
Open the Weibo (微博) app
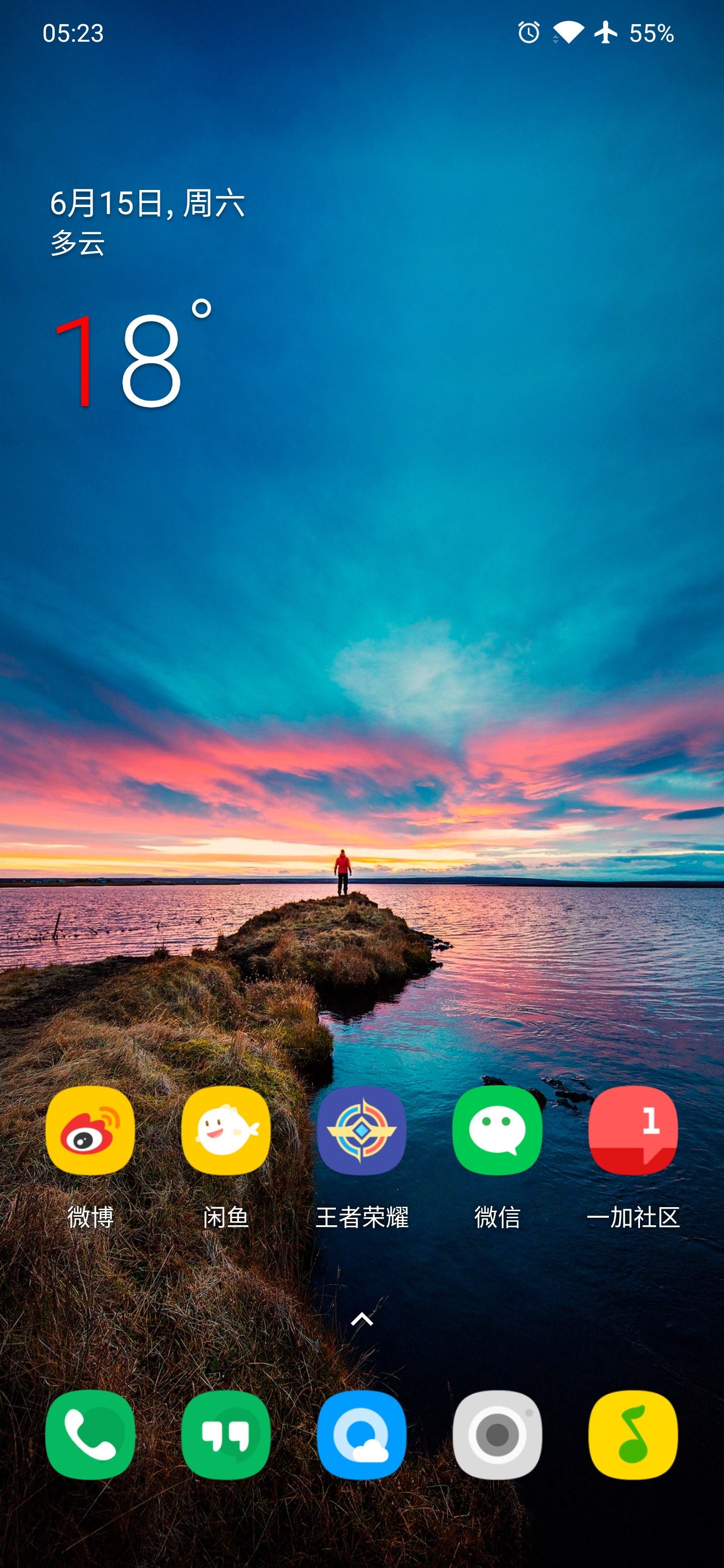coord(90,1130)
